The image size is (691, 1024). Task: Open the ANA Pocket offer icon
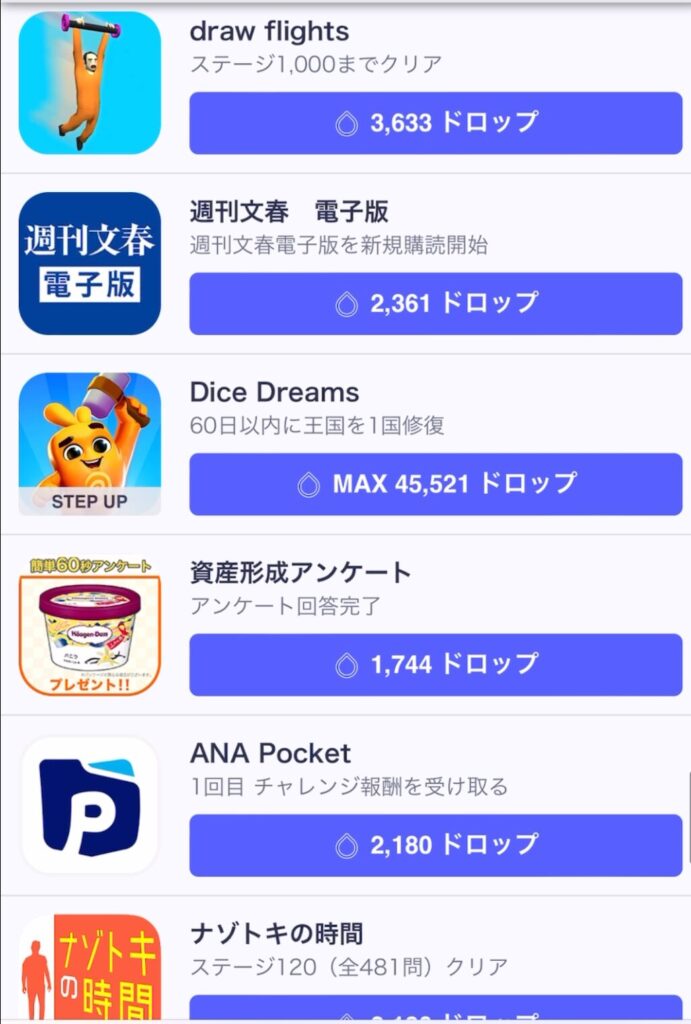click(90, 805)
